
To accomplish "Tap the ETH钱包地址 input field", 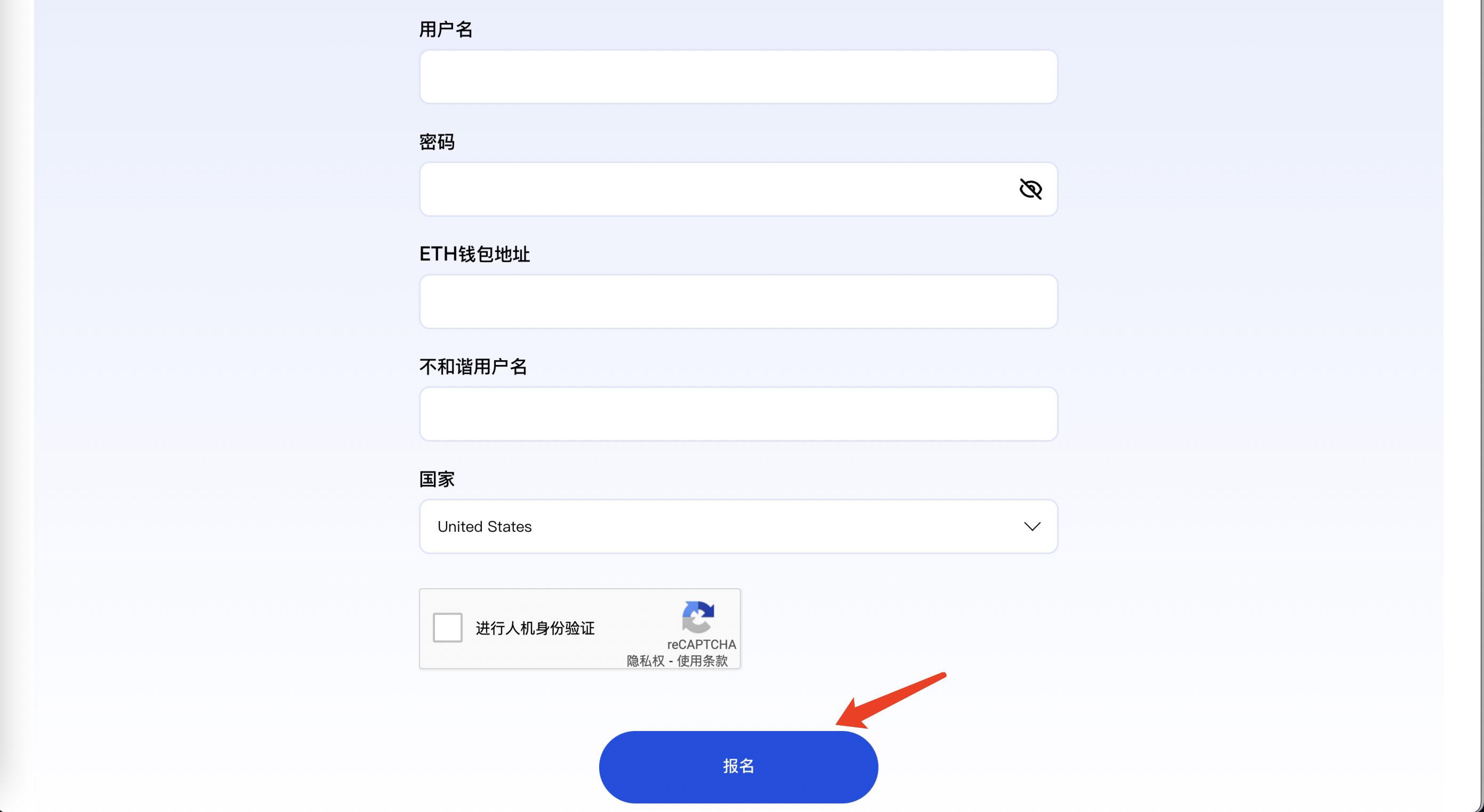I will 738,301.
